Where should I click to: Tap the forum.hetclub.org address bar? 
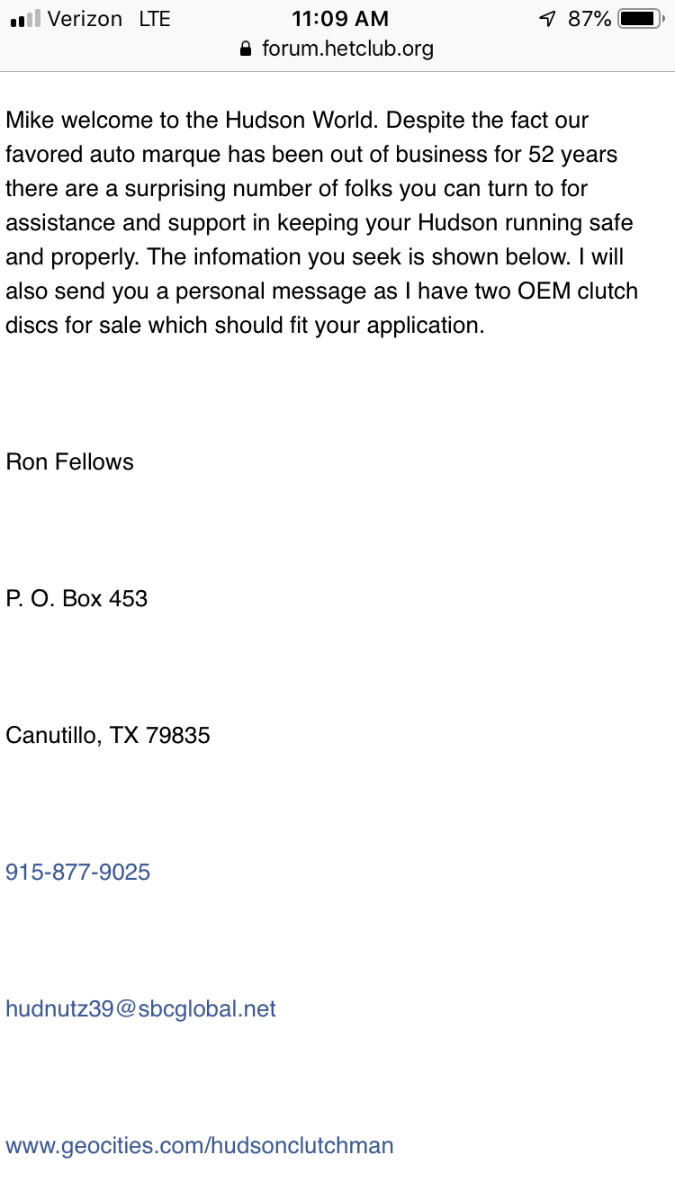pos(337,48)
